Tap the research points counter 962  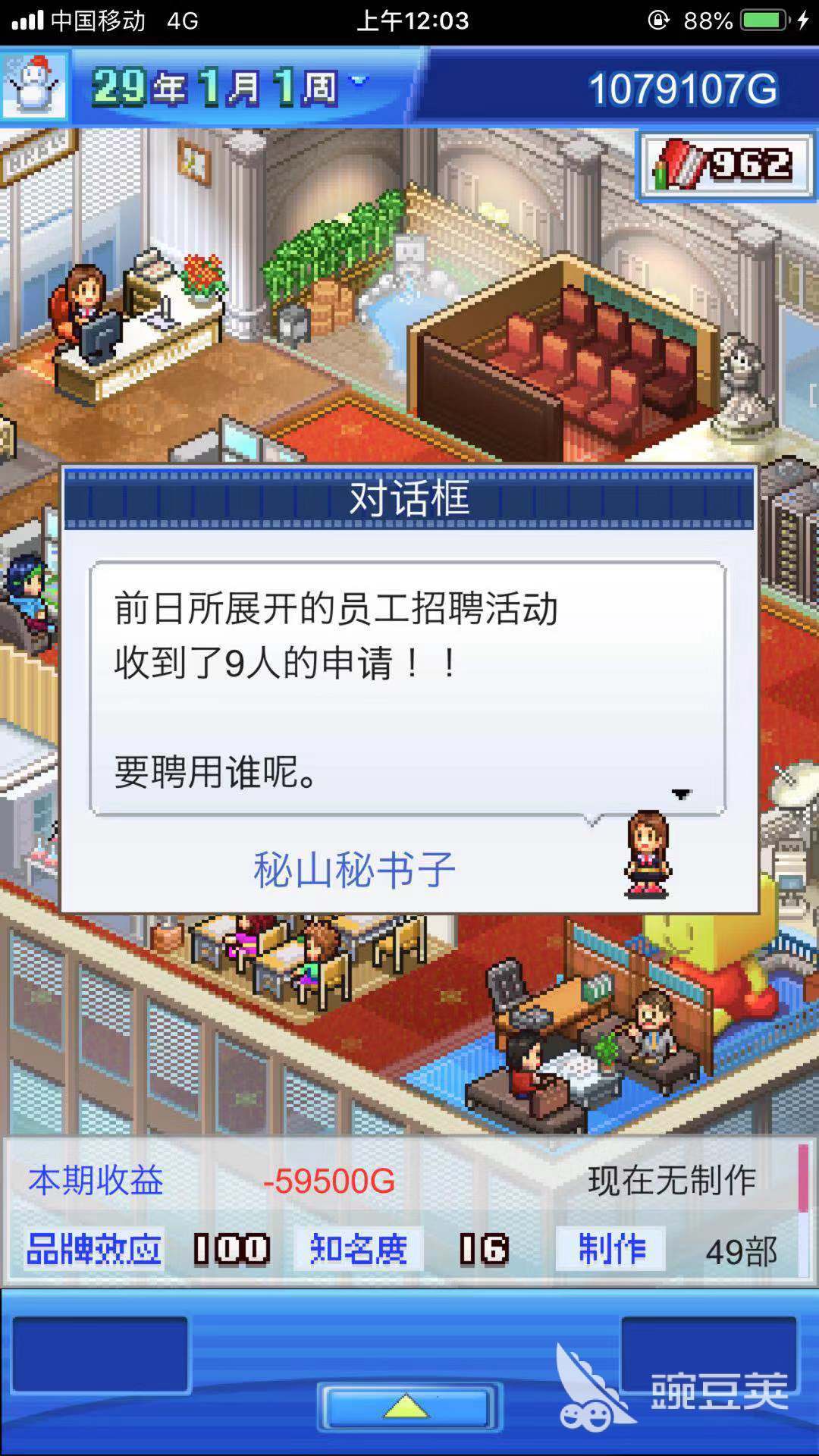[725, 165]
